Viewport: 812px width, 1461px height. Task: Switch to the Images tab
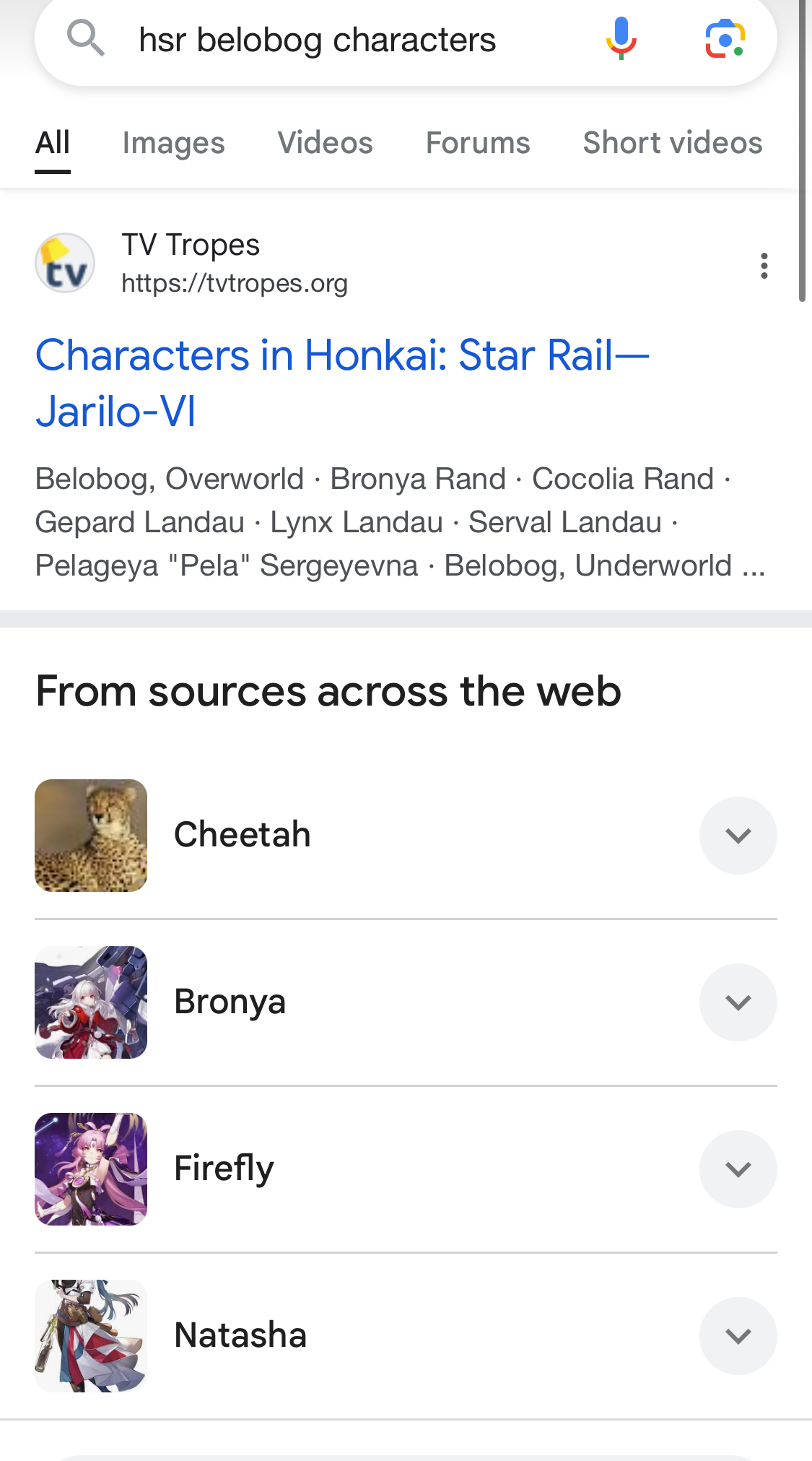(173, 143)
